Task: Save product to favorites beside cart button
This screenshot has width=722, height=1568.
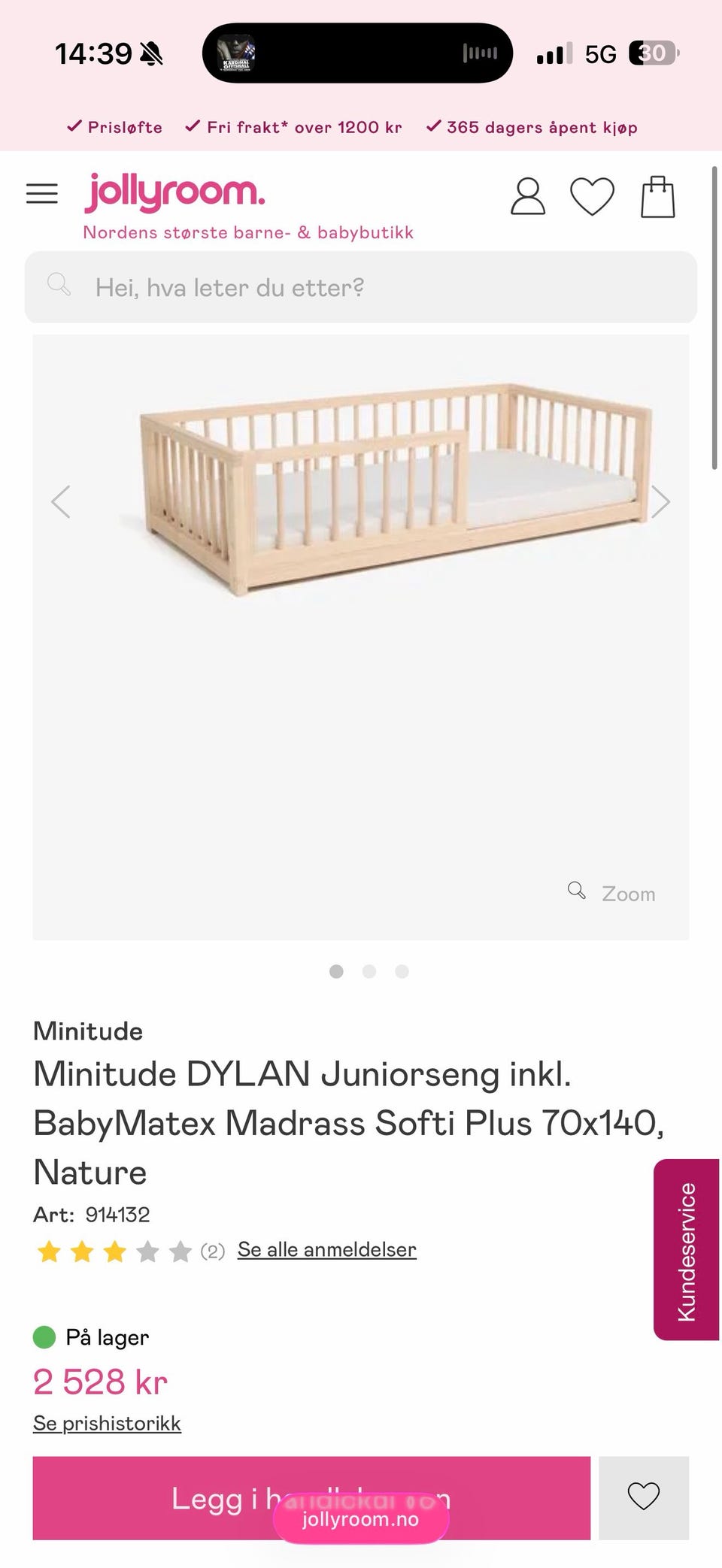Action: pyautogui.click(x=643, y=1497)
